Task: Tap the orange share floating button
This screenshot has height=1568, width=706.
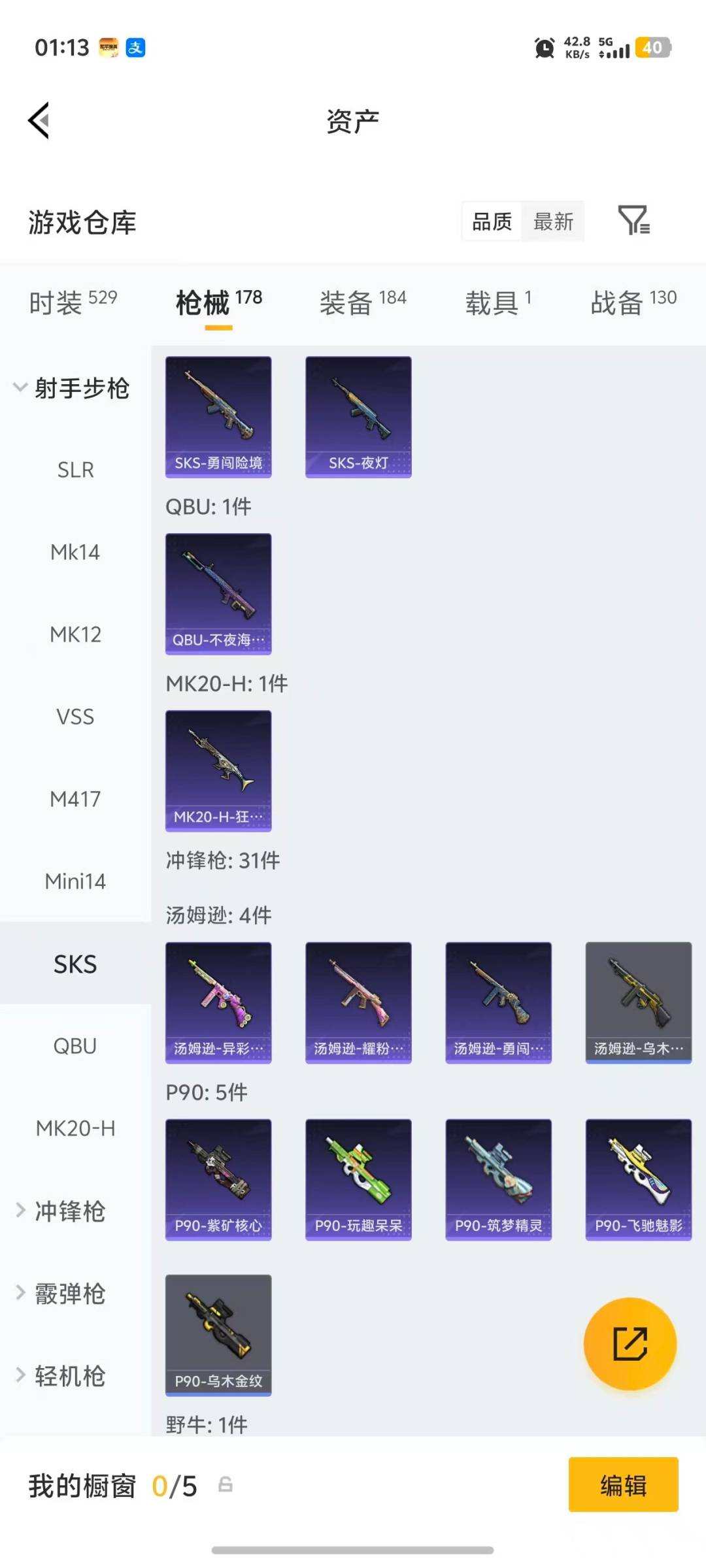Action: tap(630, 1343)
